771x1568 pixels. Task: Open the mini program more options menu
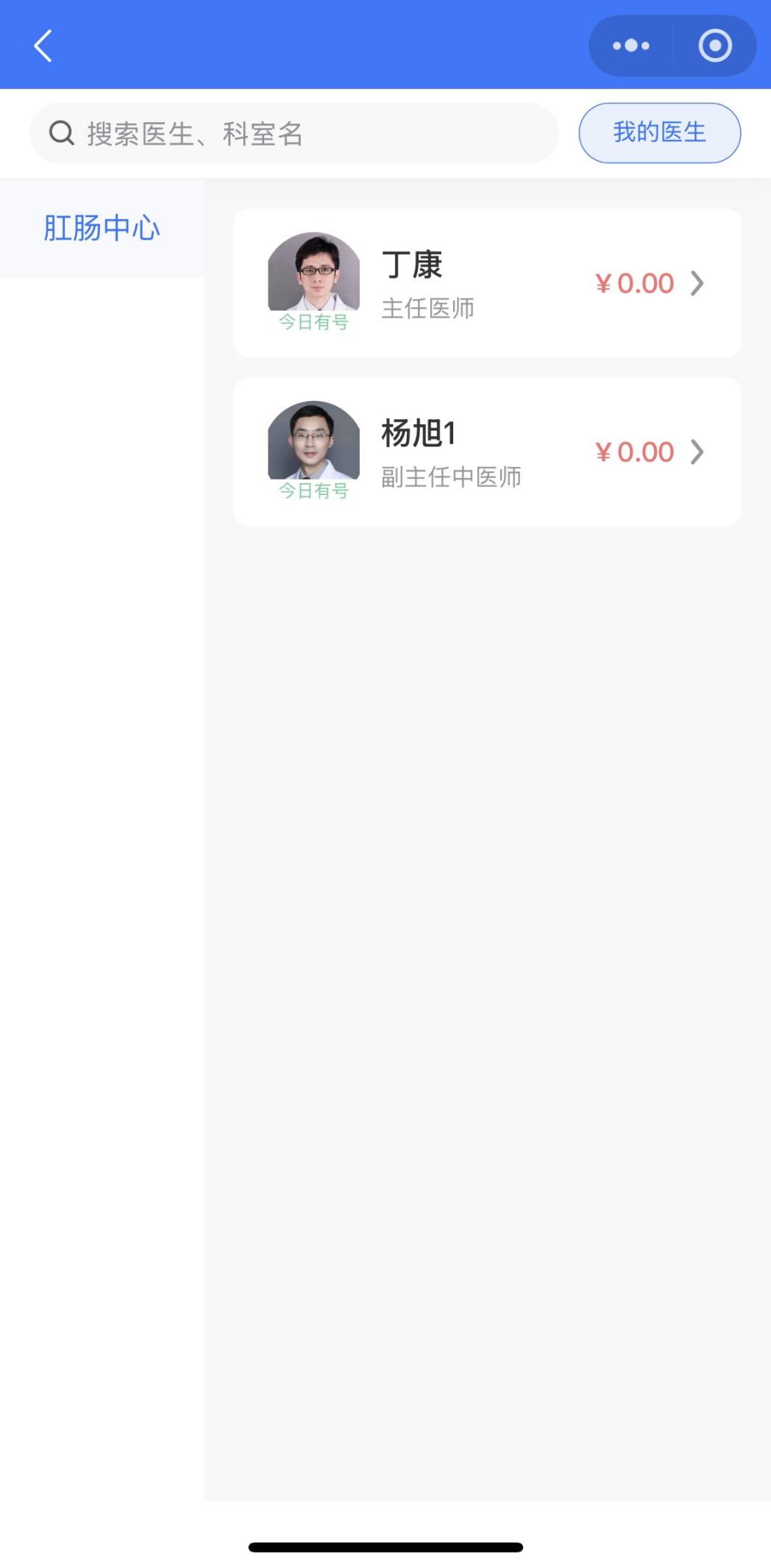click(x=631, y=46)
